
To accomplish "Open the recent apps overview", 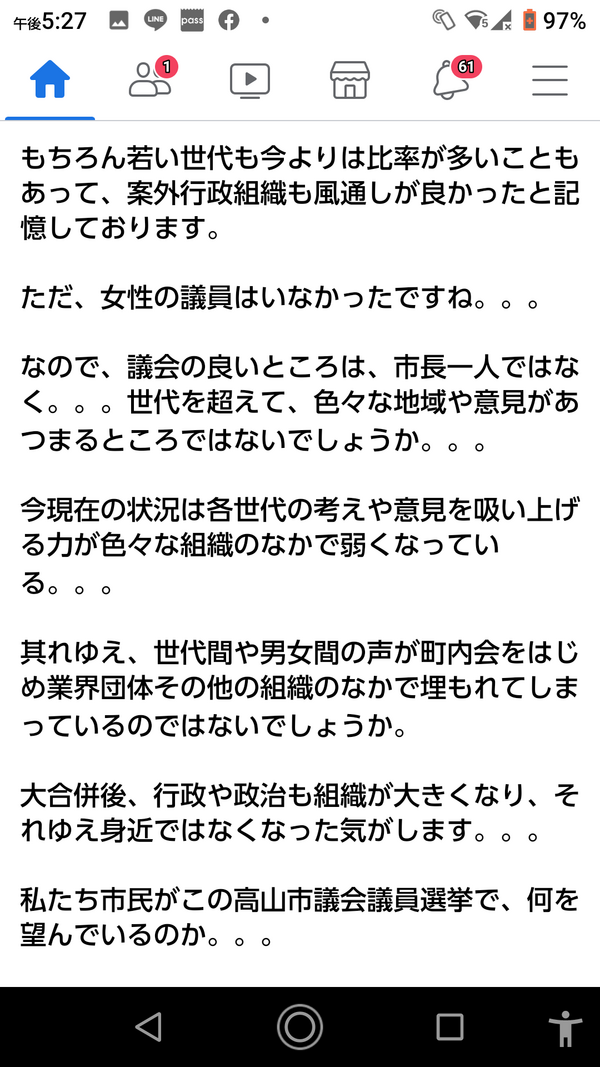I will [450, 1026].
